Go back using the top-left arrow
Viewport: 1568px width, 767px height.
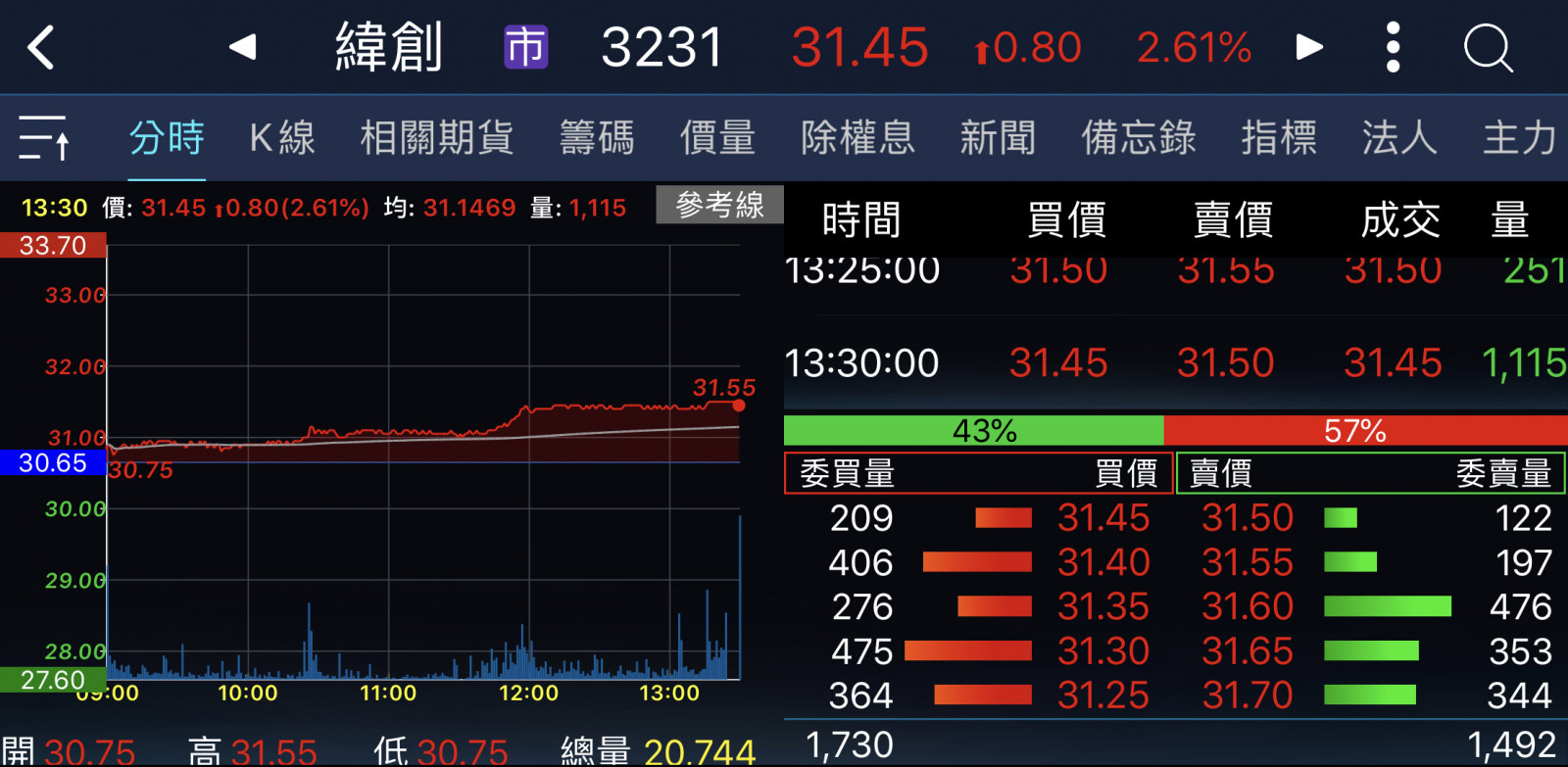(x=41, y=47)
